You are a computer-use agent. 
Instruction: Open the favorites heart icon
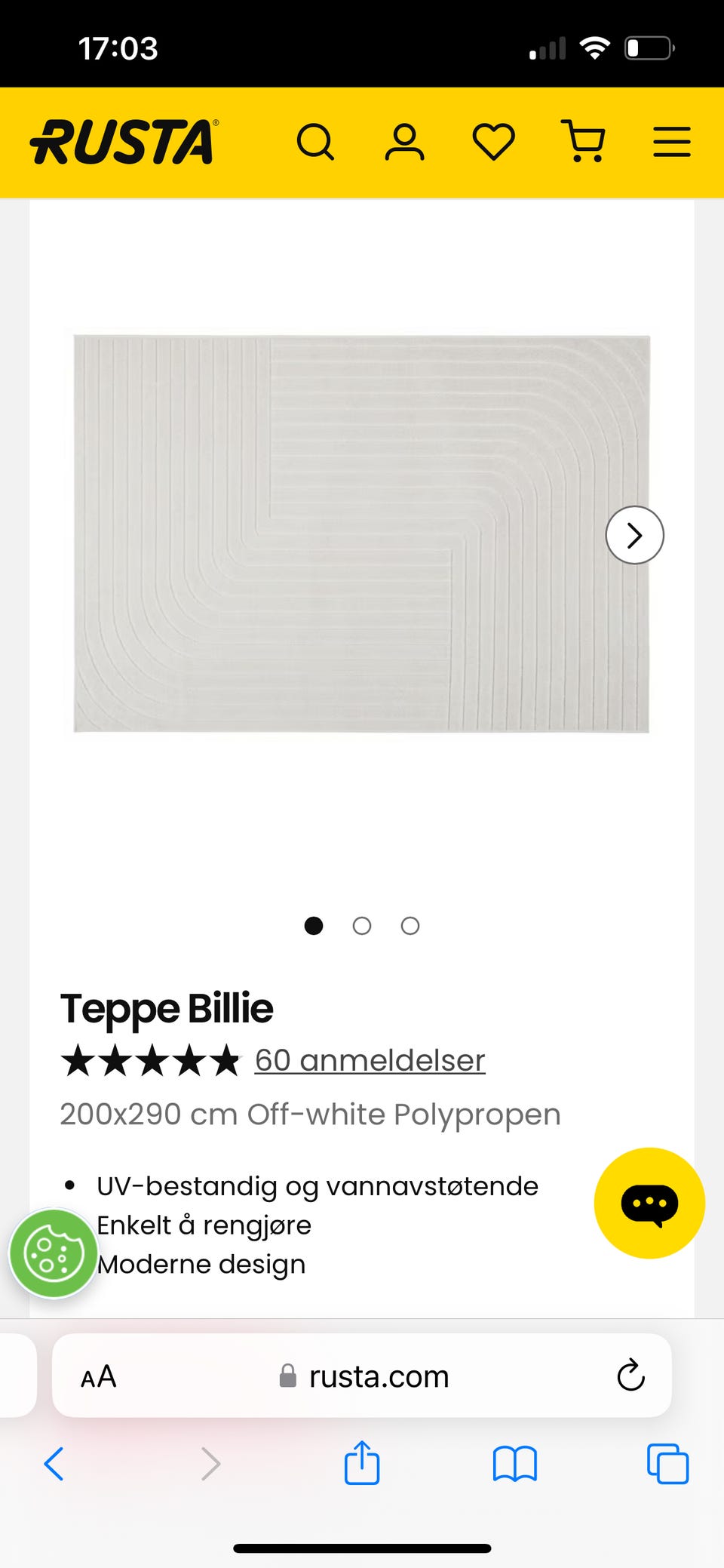pos(493,142)
